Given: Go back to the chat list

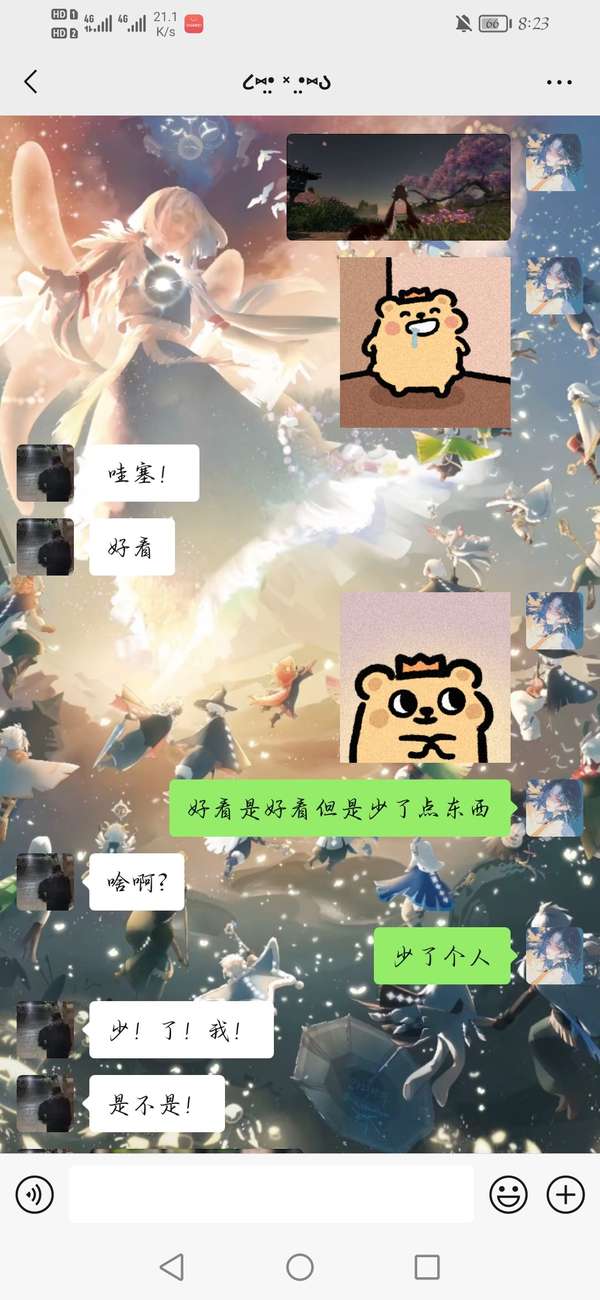Looking at the screenshot, I should (x=31, y=82).
